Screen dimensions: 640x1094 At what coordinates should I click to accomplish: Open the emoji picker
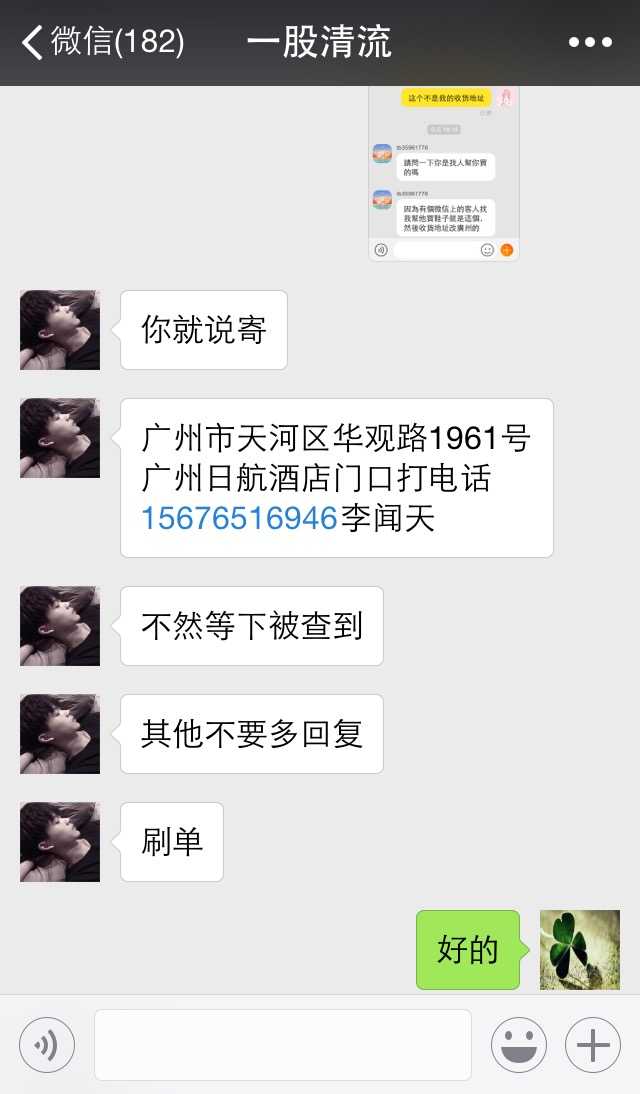(x=518, y=1045)
